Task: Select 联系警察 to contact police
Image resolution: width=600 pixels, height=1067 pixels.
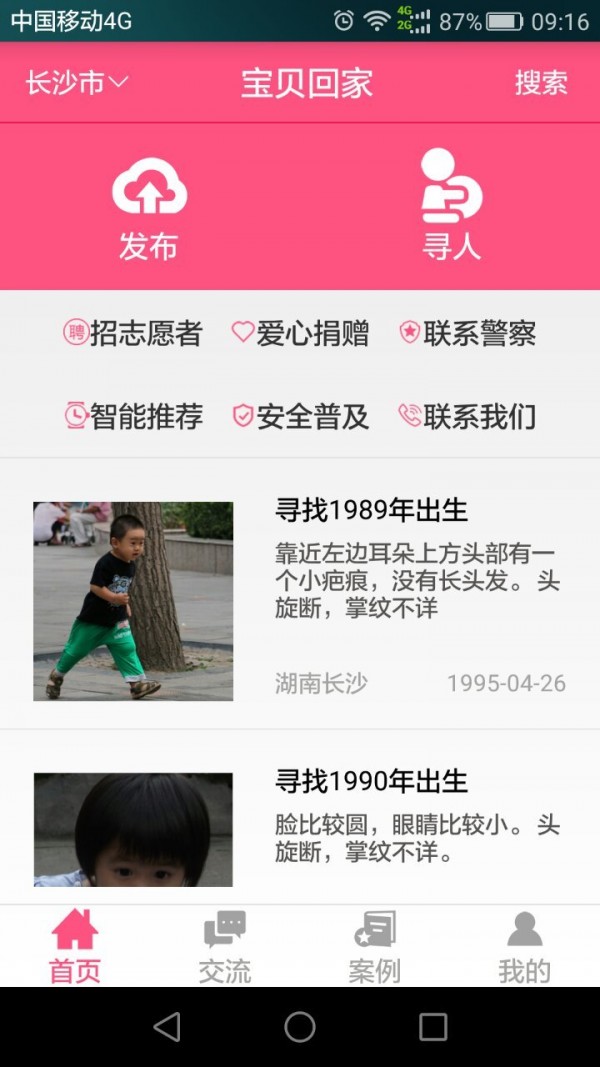Action: click(x=467, y=334)
